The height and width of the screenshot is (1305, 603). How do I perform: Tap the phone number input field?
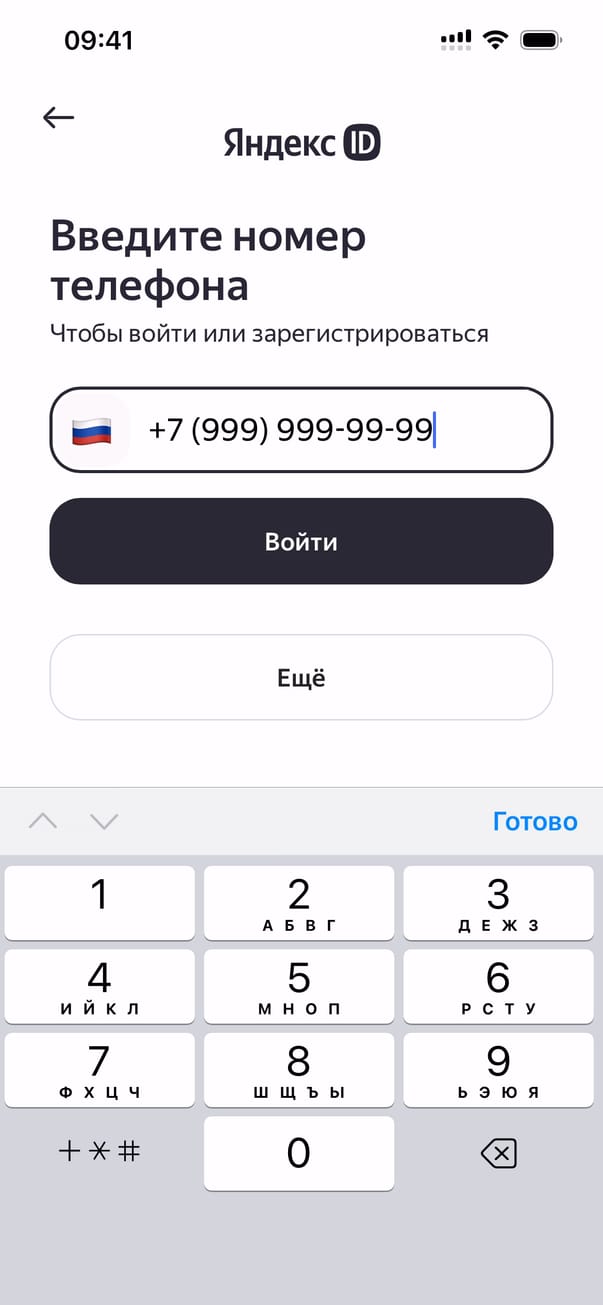coord(340,430)
